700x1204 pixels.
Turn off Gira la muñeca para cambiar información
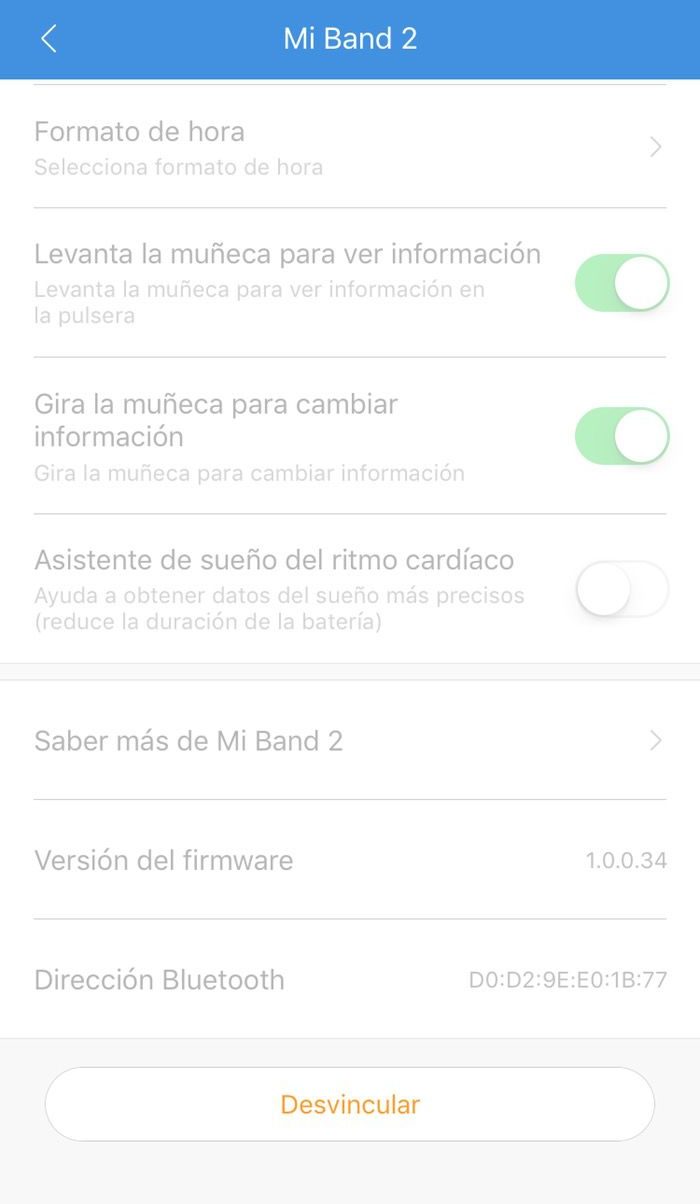tap(621, 436)
